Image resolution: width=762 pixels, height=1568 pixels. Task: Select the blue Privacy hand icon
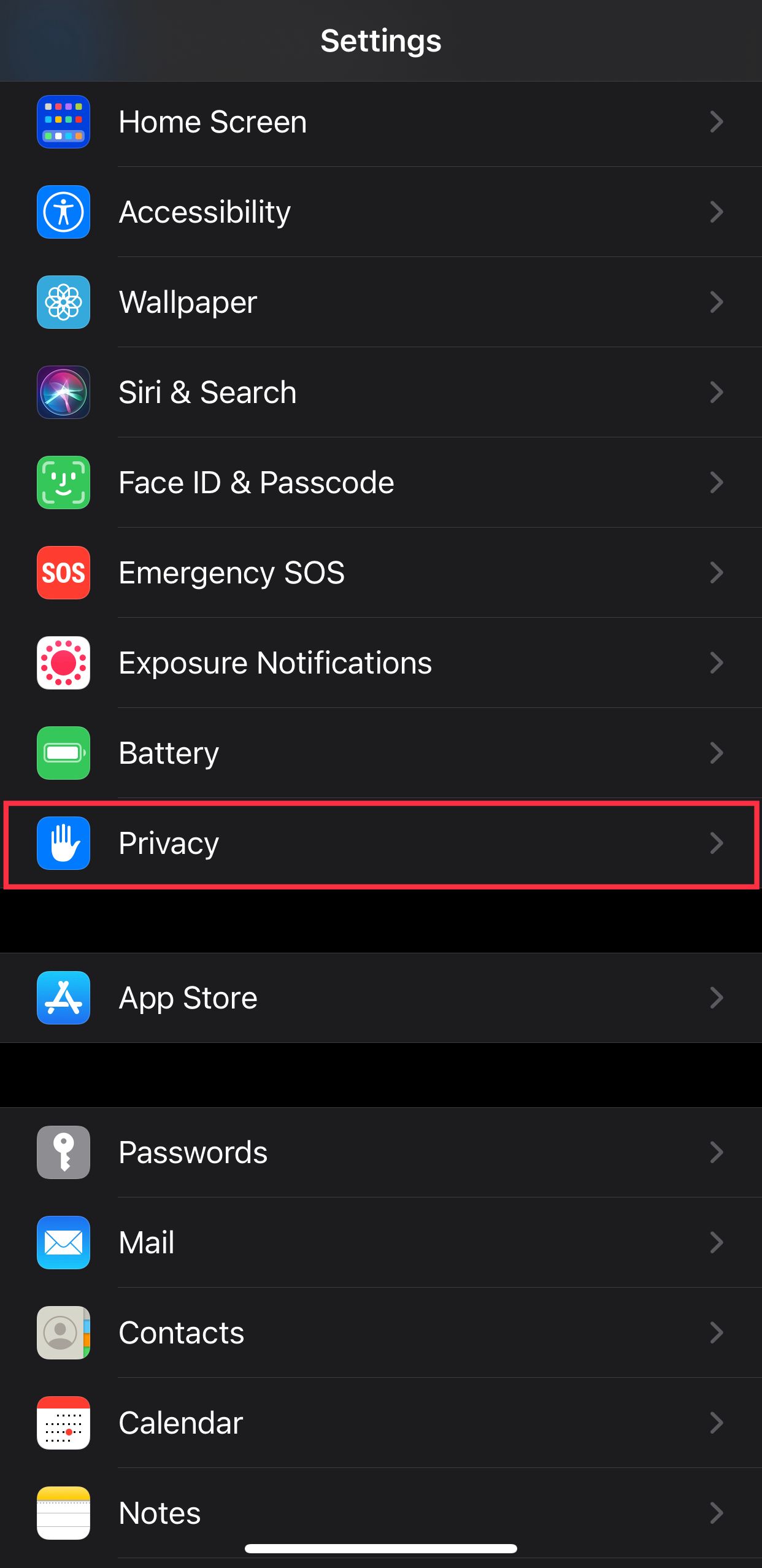pos(63,843)
